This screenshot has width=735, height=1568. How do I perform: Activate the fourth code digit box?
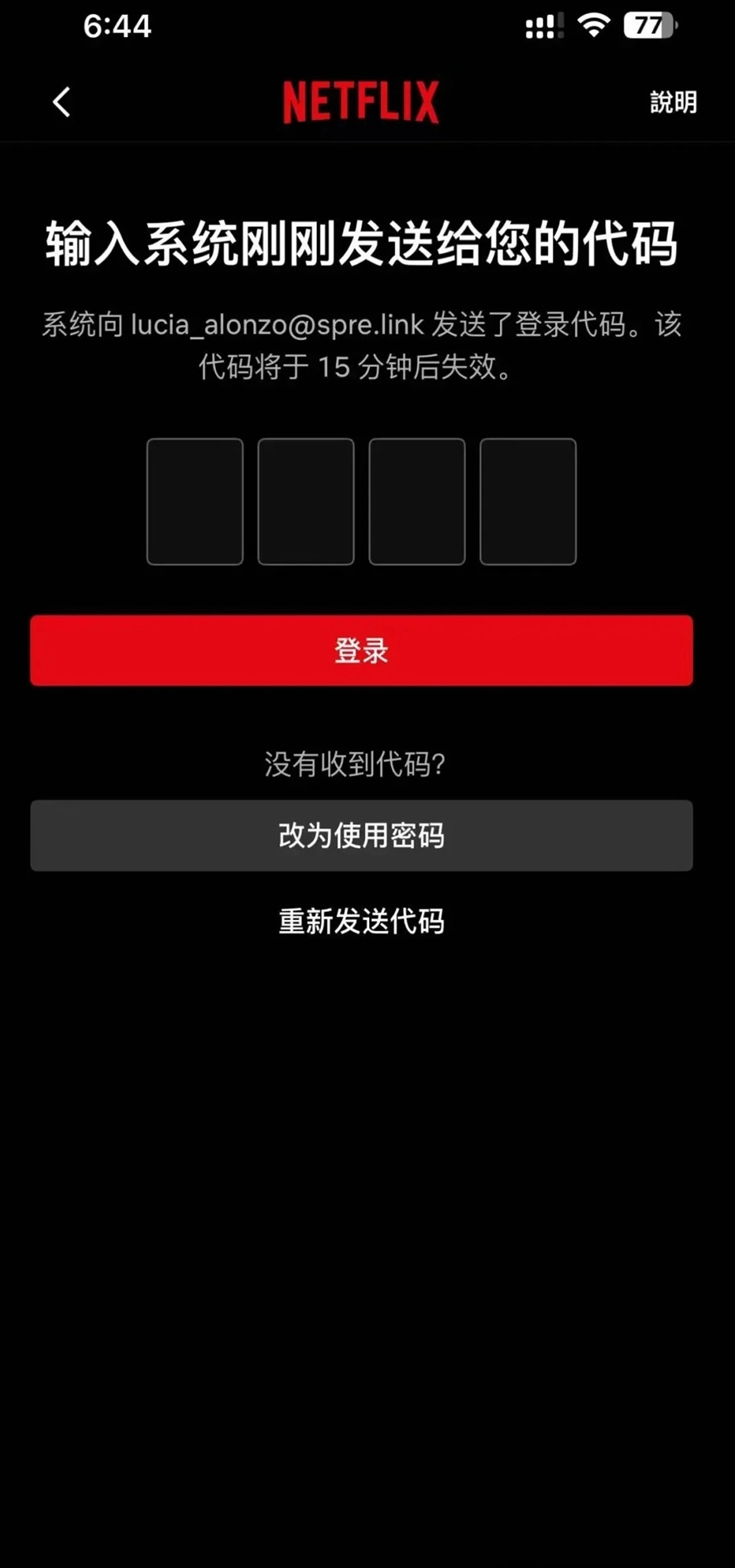pyautogui.click(x=528, y=501)
